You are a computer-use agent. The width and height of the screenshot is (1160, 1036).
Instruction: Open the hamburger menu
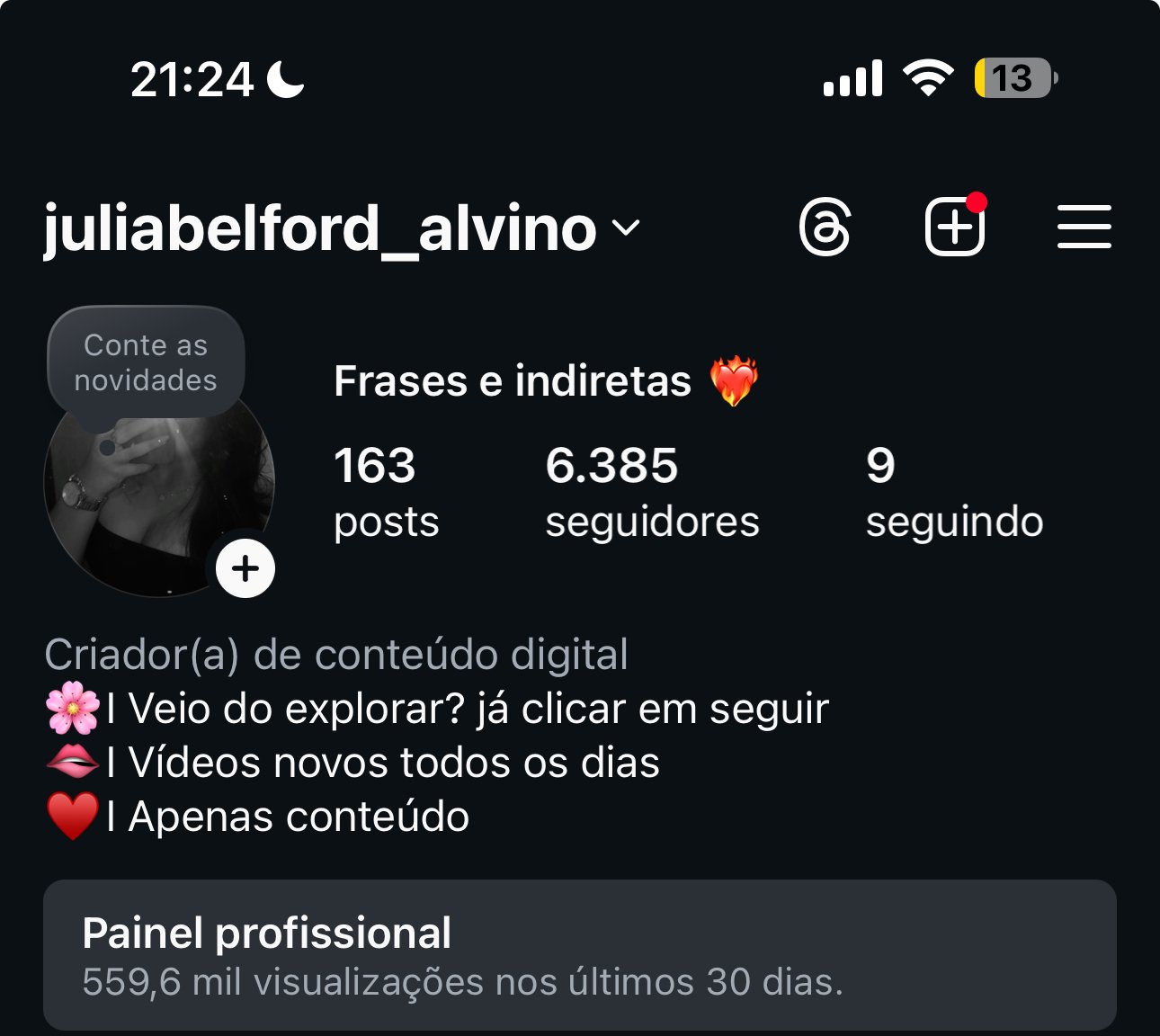[1084, 228]
